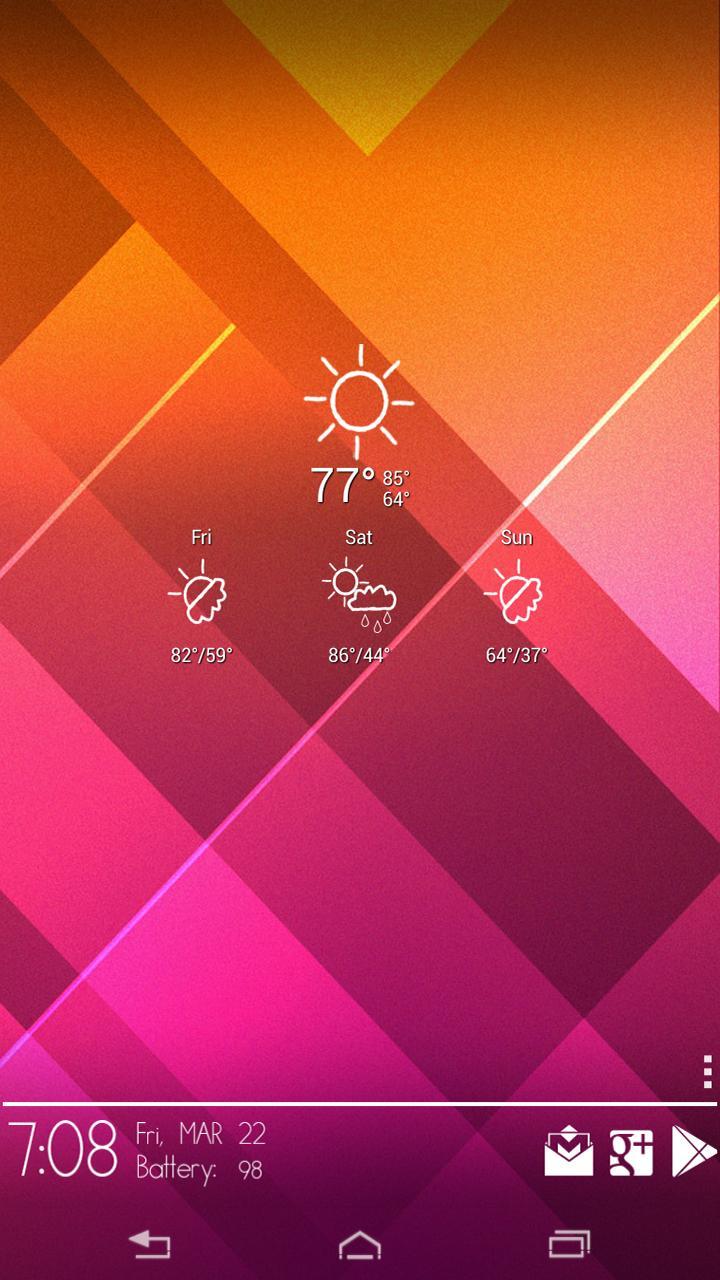This screenshot has width=720, height=1280.
Task: Tap the 7:08 clock widget
Action: coord(62,1151)
